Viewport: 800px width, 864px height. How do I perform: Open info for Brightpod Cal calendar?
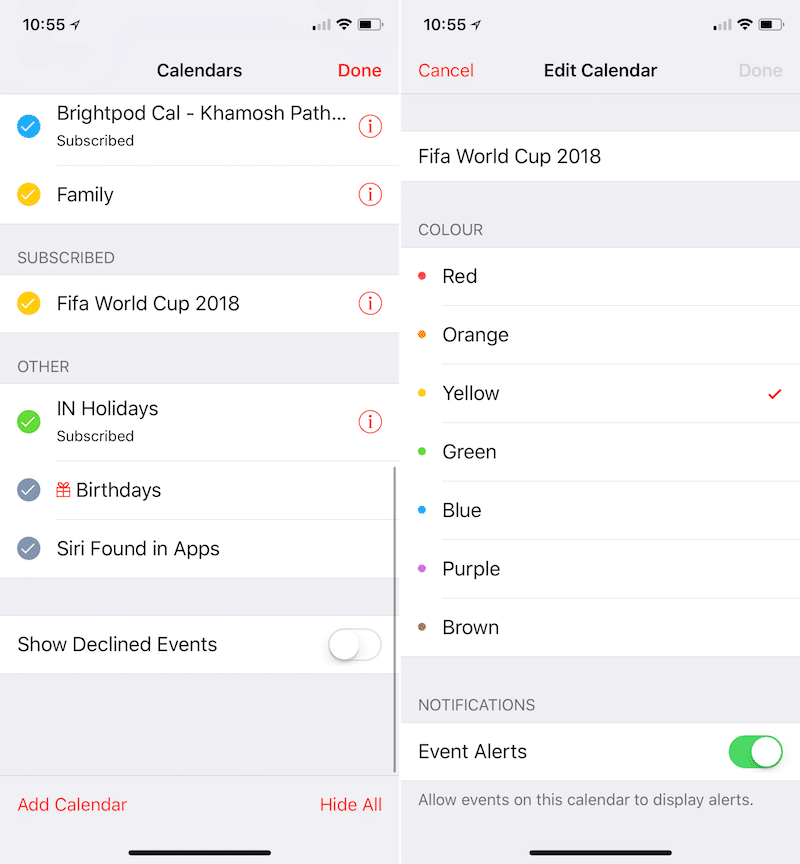[370, 126]
